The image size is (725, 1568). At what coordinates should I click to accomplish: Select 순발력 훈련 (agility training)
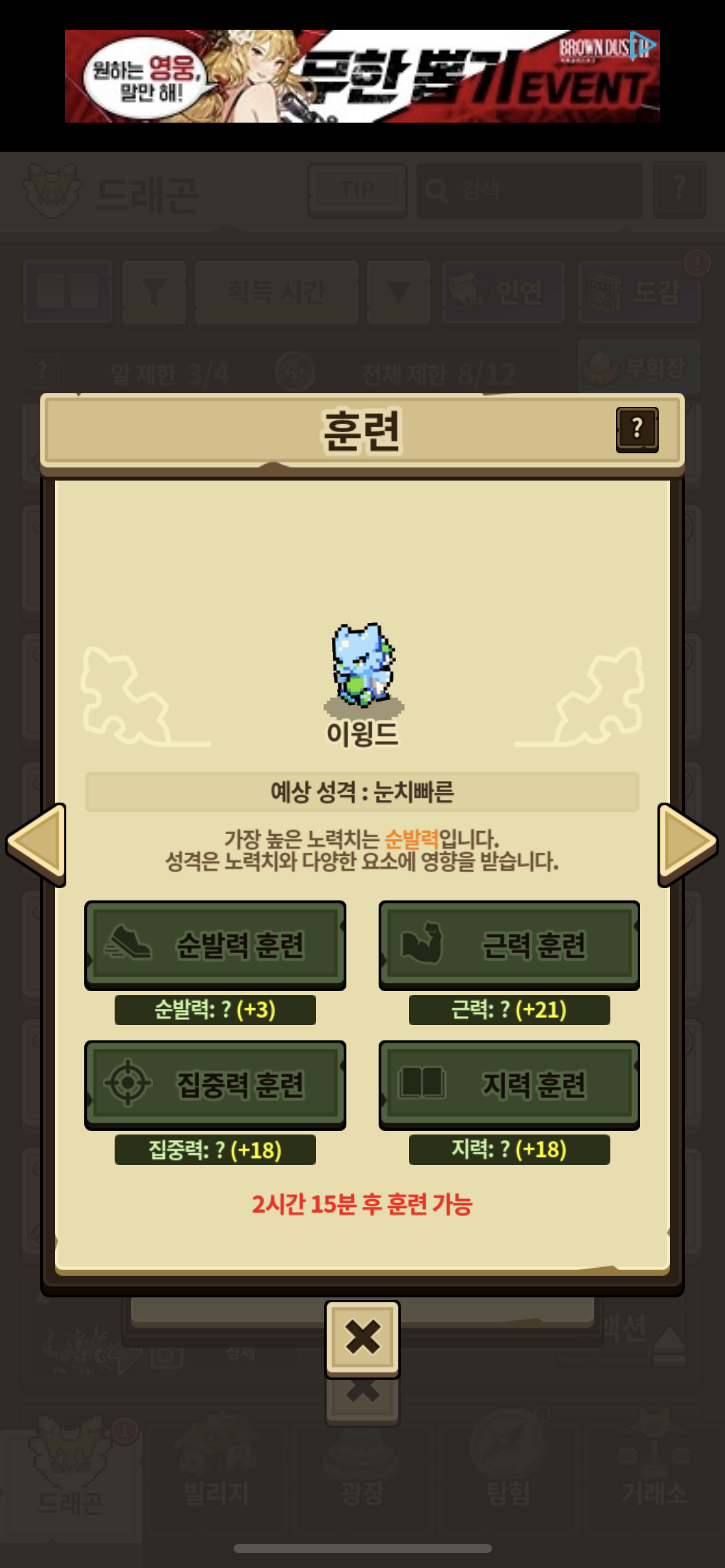pyautogui.click(x=215, y=945)
